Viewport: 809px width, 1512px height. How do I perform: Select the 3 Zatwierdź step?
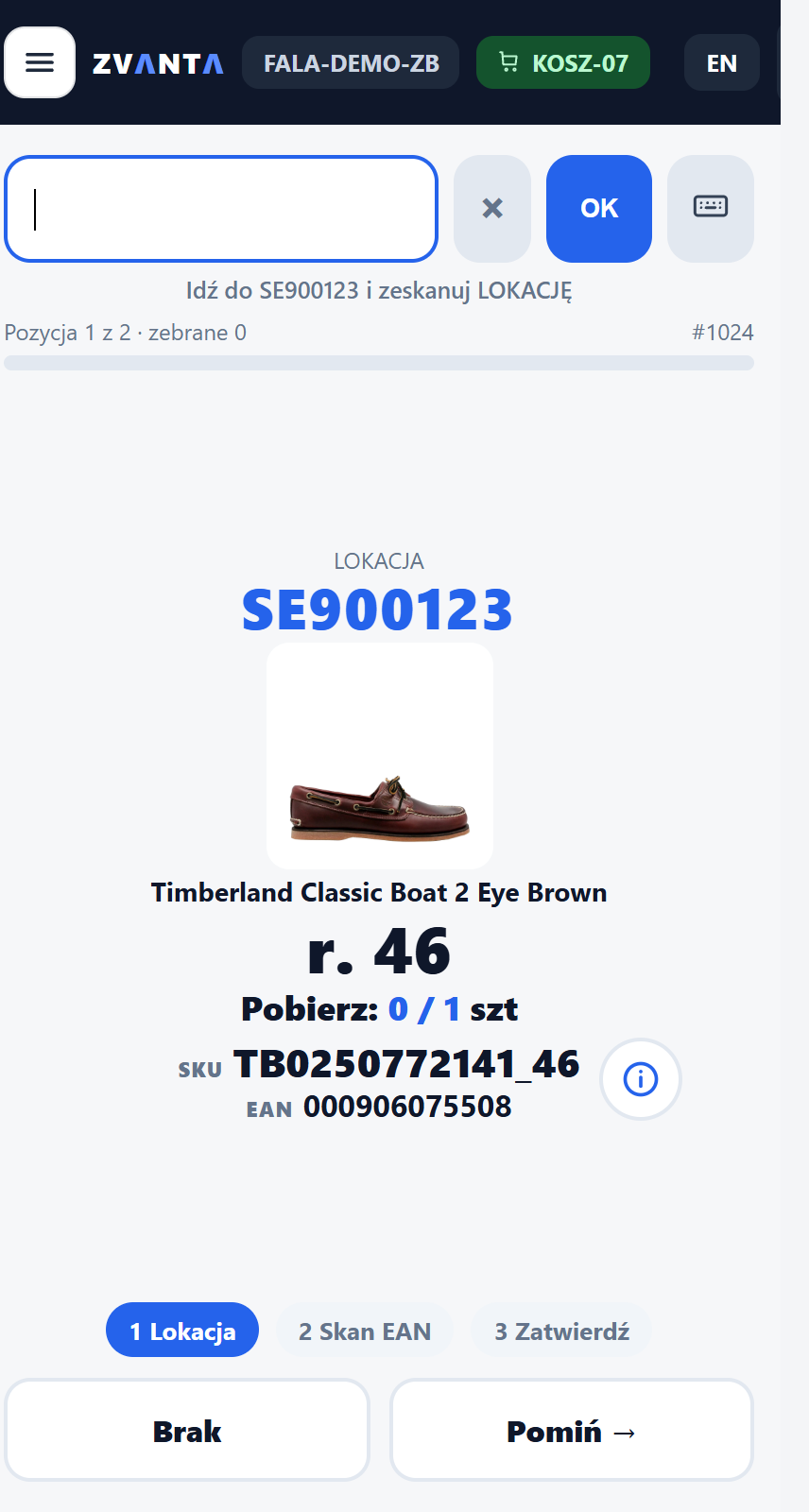point(562,1331)
